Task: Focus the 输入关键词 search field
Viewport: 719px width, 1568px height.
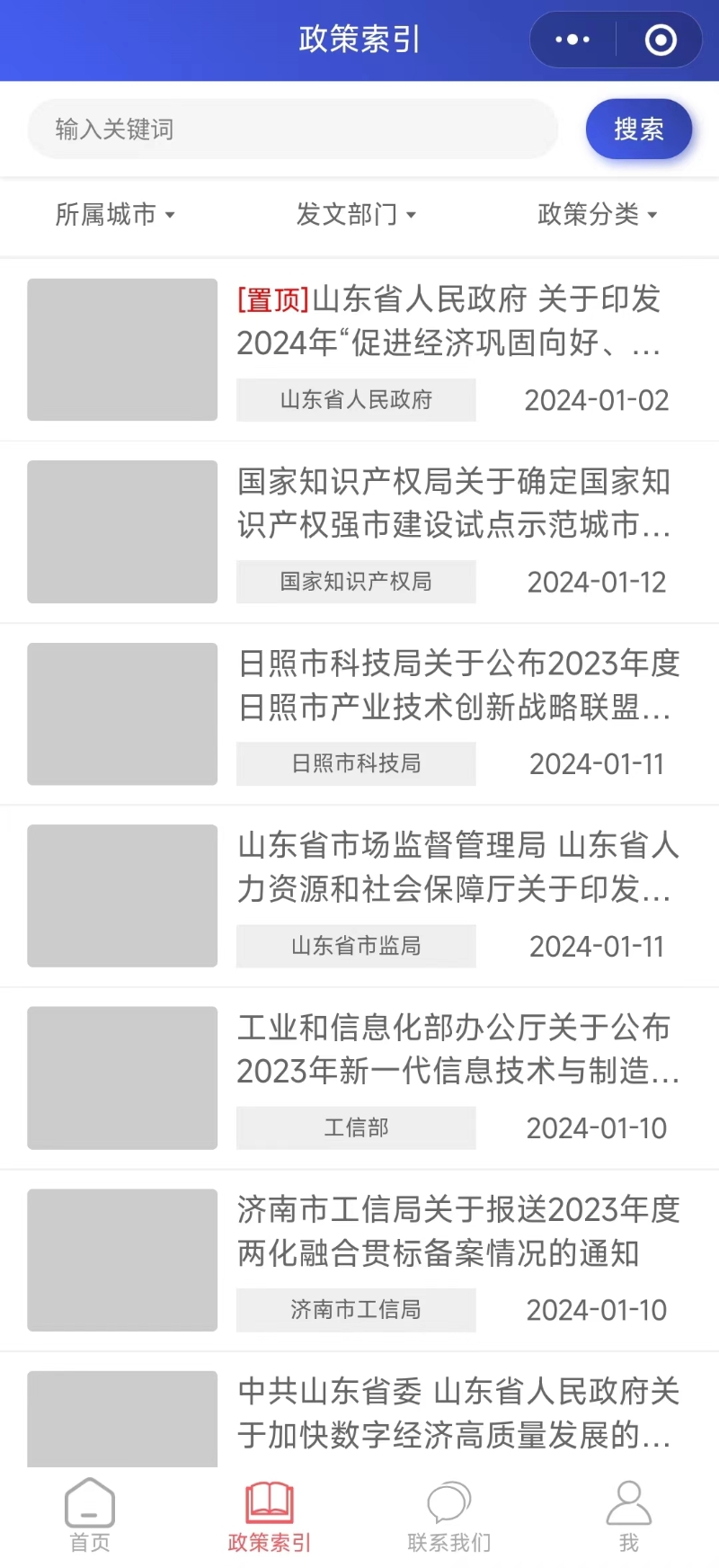Action: coord(293,129)
